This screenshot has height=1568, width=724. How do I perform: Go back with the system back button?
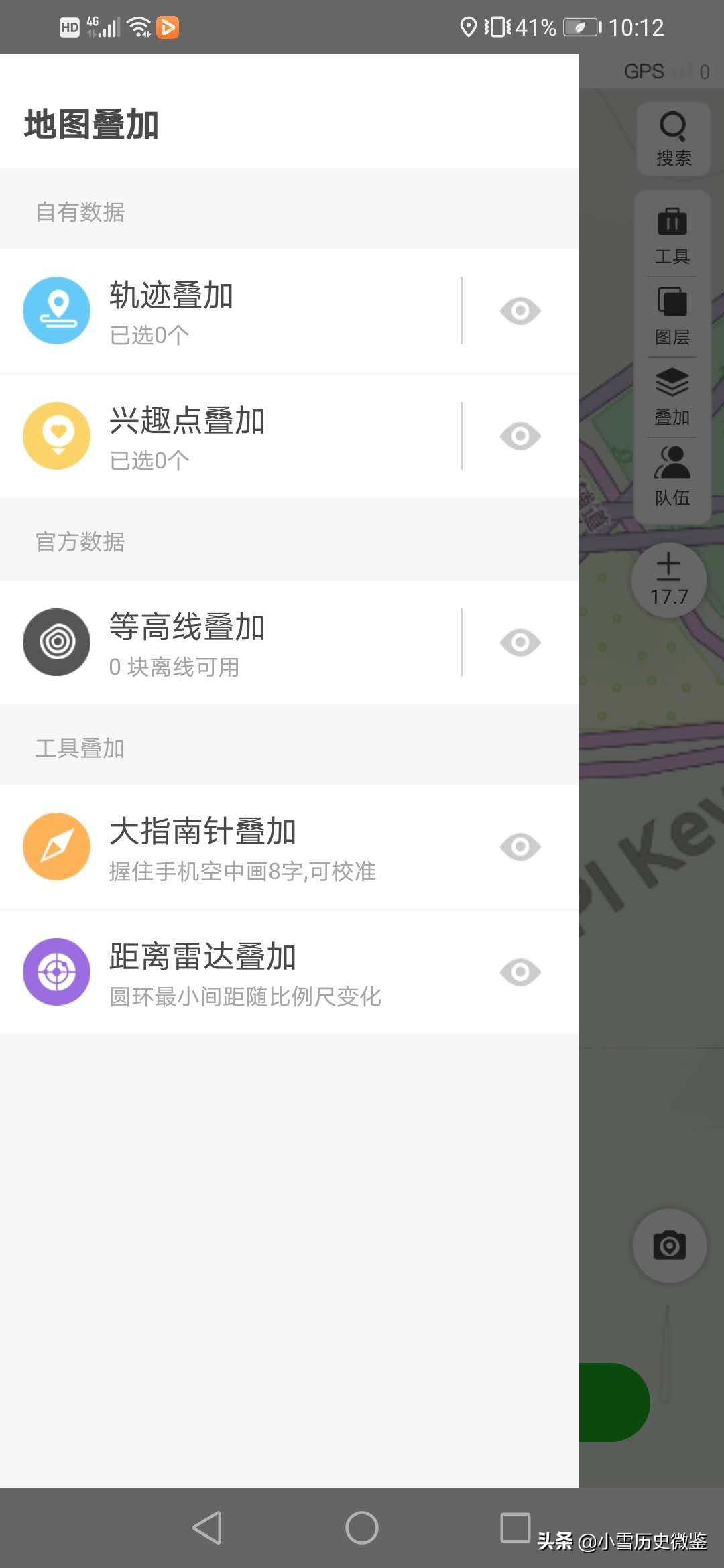(x=207, y=1528)
